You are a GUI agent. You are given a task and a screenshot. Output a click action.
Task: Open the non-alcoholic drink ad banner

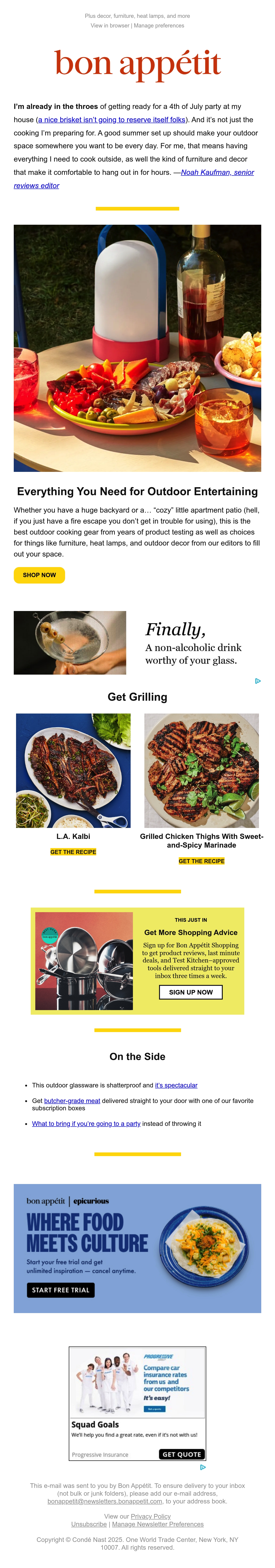click(x=137, y=643)
